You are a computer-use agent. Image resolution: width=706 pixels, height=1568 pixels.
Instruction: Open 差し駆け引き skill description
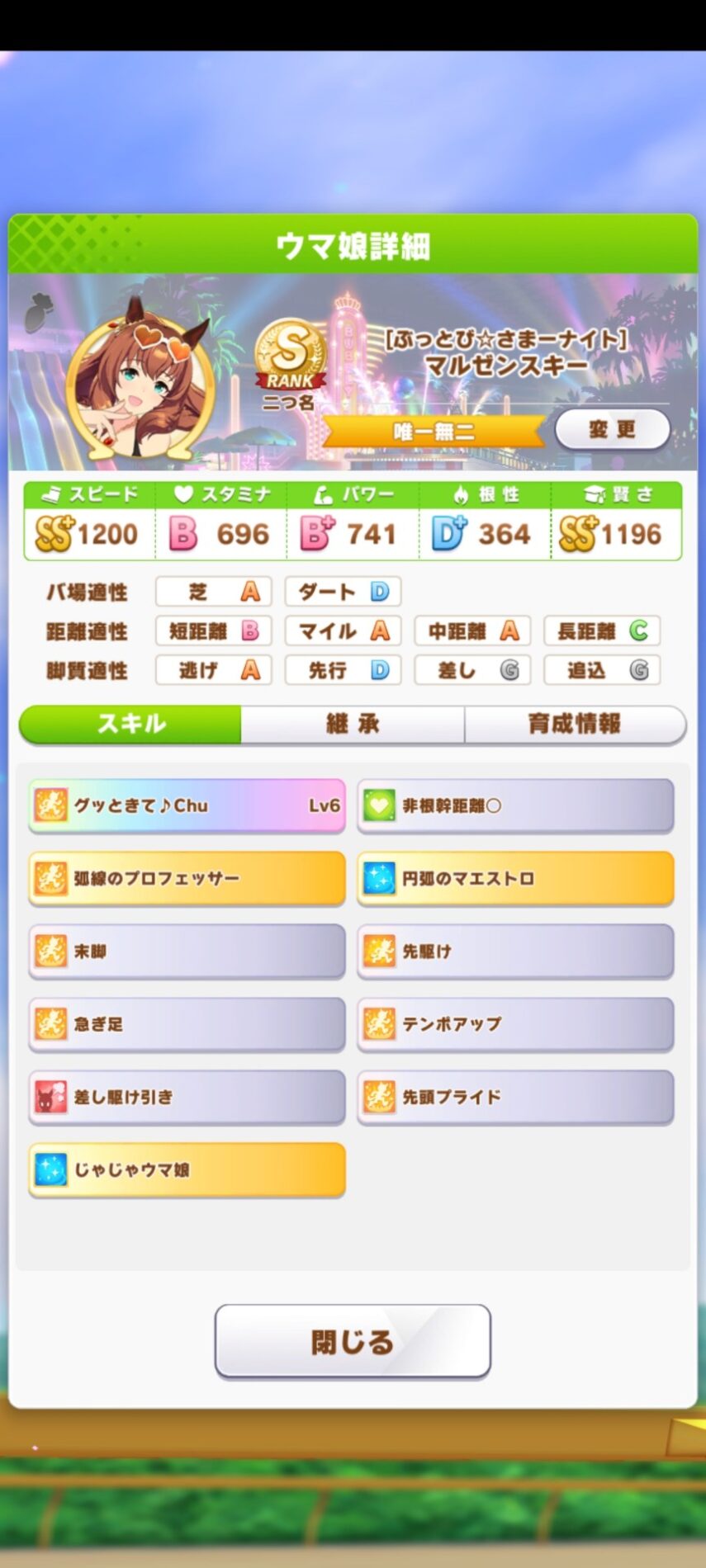coord(187,1097)
